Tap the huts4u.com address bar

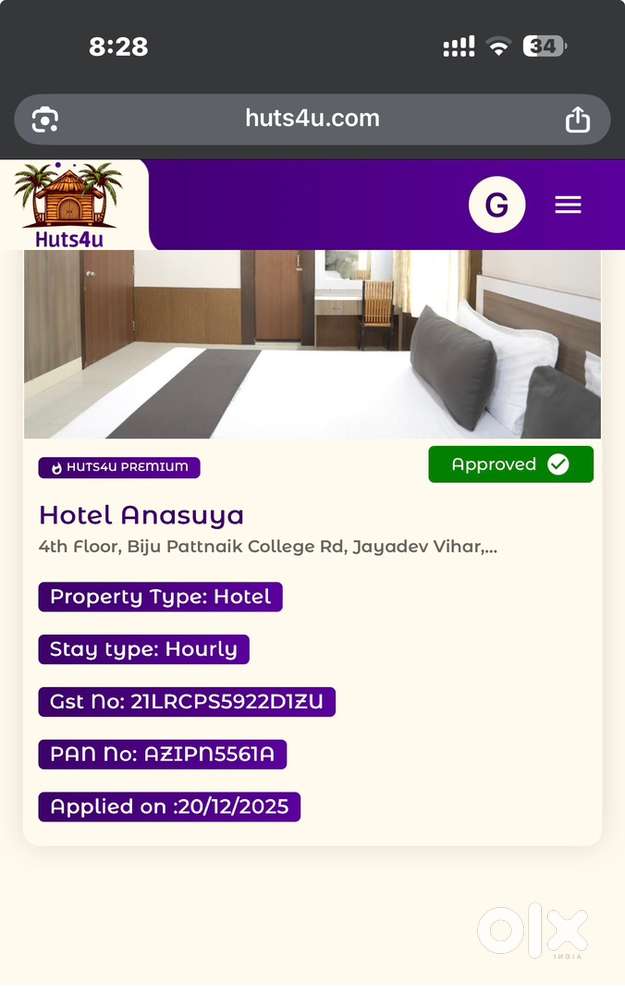[312, 119]
